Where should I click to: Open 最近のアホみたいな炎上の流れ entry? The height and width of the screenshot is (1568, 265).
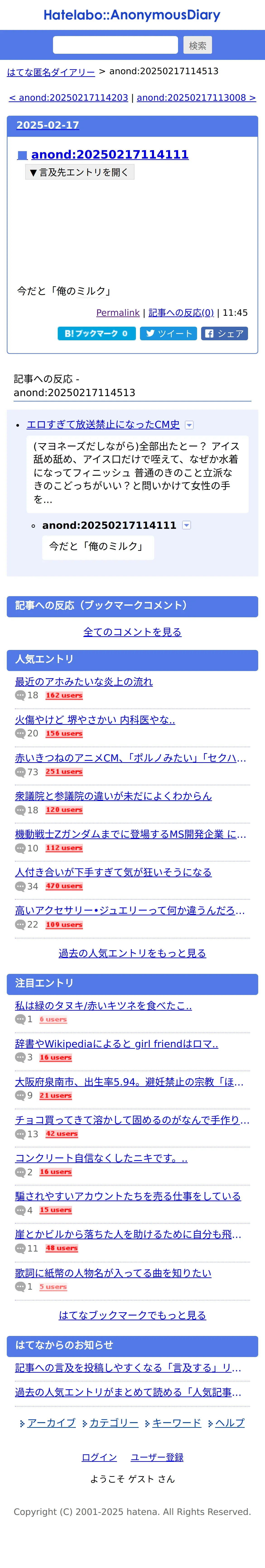[84, 681]
